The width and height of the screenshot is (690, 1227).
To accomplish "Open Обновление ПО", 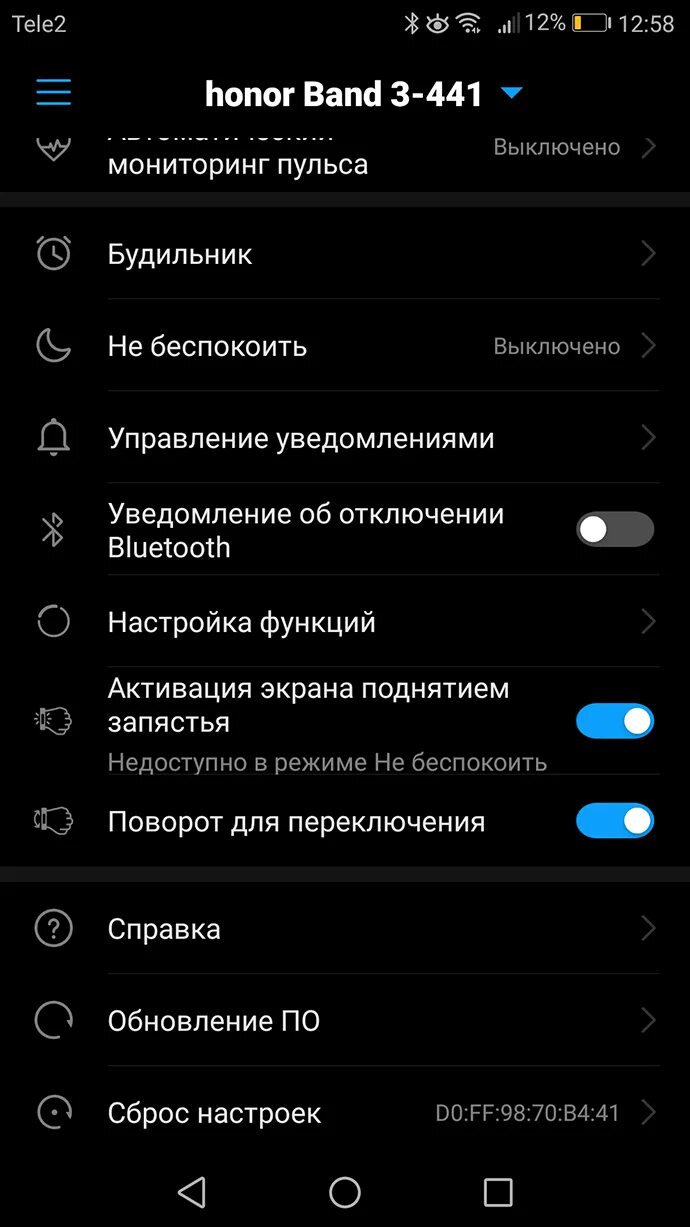I will pyautogui.click(x=345, y=1021).
